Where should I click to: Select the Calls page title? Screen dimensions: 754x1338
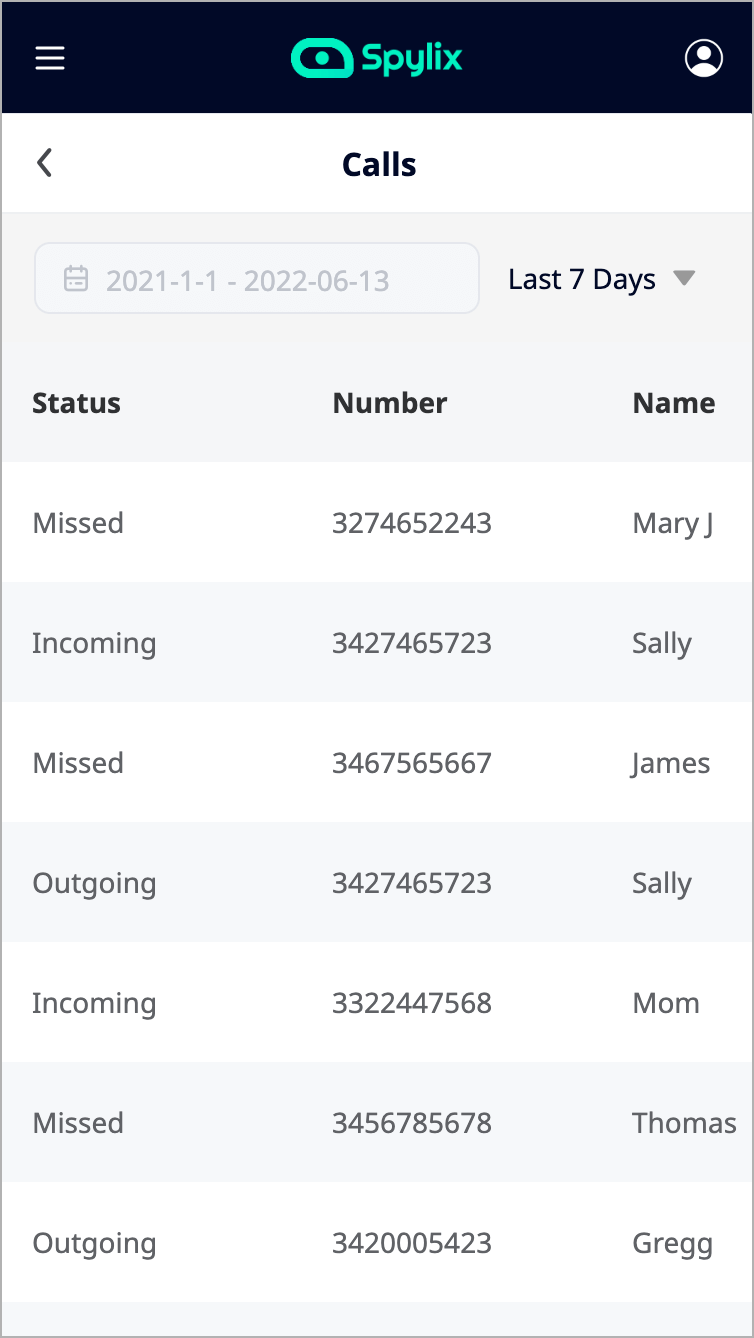pyautogui.click(x=378, y=163)
